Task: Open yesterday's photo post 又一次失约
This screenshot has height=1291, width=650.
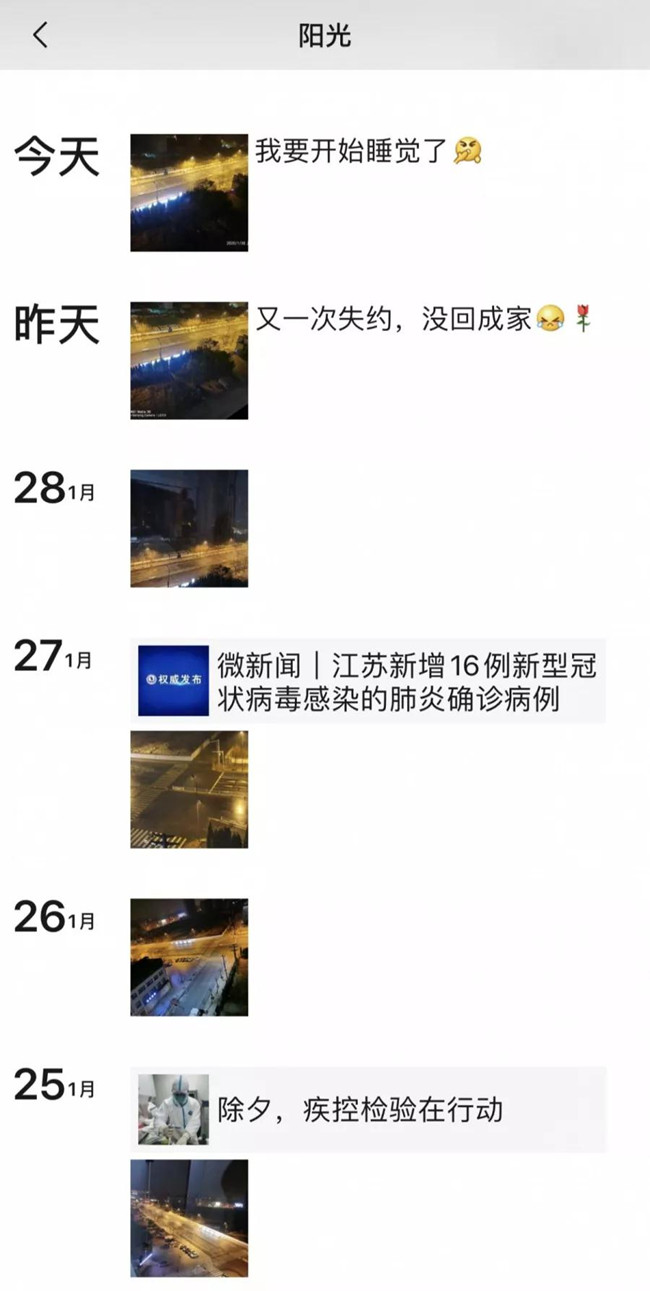Action: coord(189,361)
